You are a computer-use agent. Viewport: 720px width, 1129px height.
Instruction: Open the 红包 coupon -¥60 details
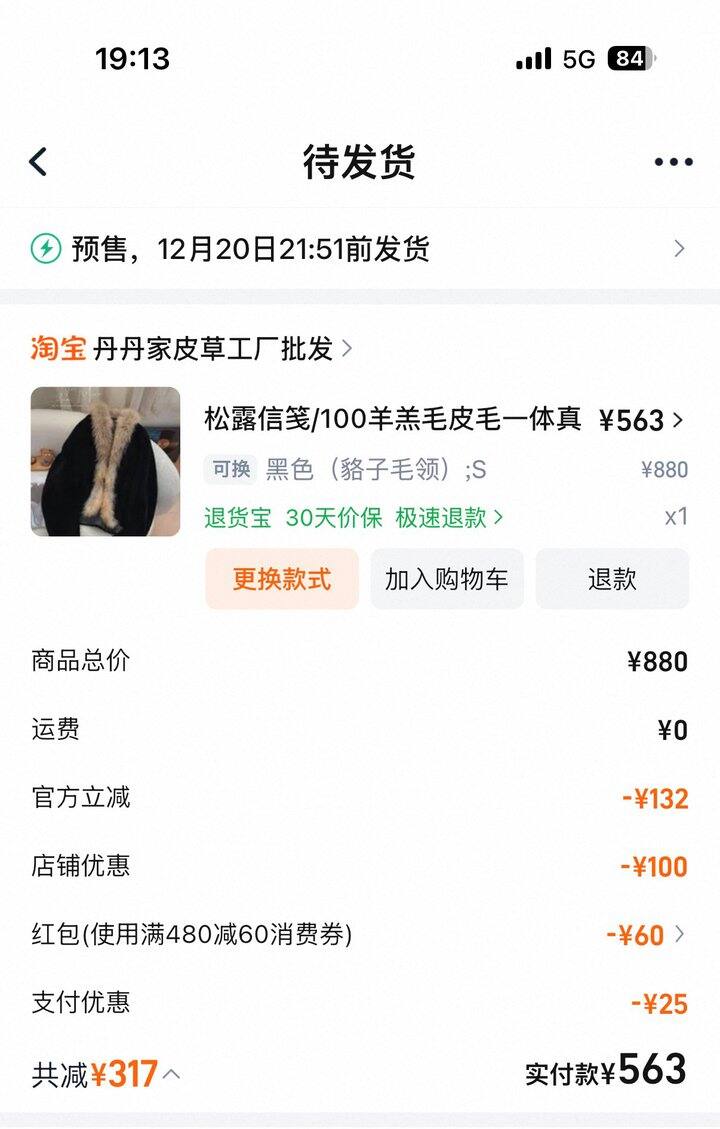click(647, 935)
